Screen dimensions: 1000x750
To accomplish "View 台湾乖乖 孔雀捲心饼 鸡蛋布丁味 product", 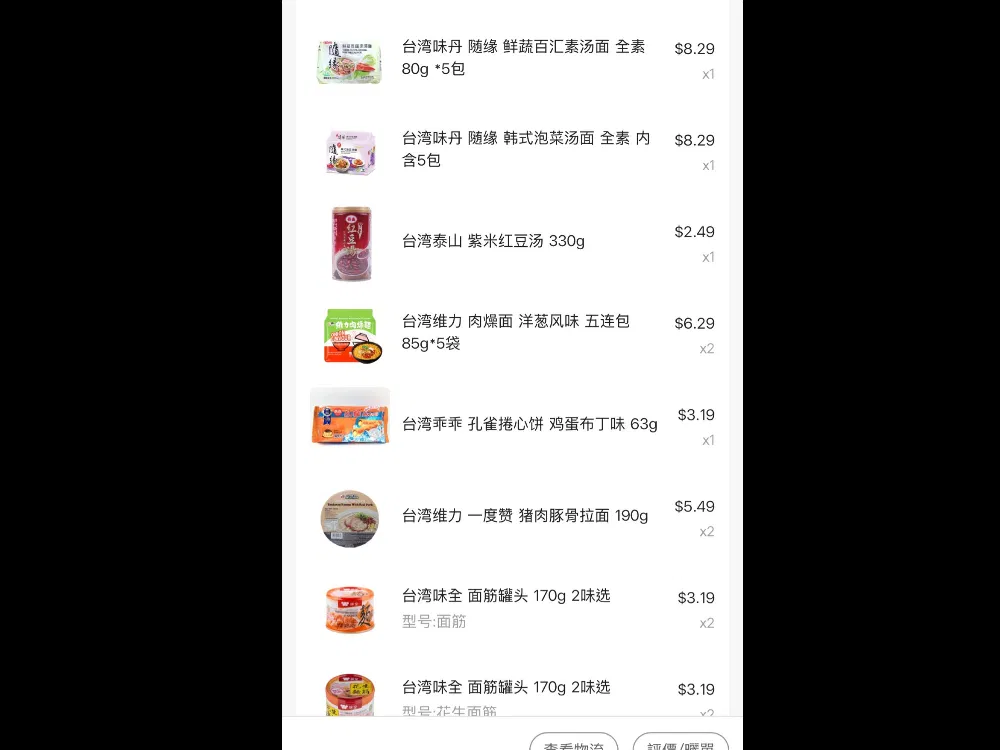I will (529, 424).
